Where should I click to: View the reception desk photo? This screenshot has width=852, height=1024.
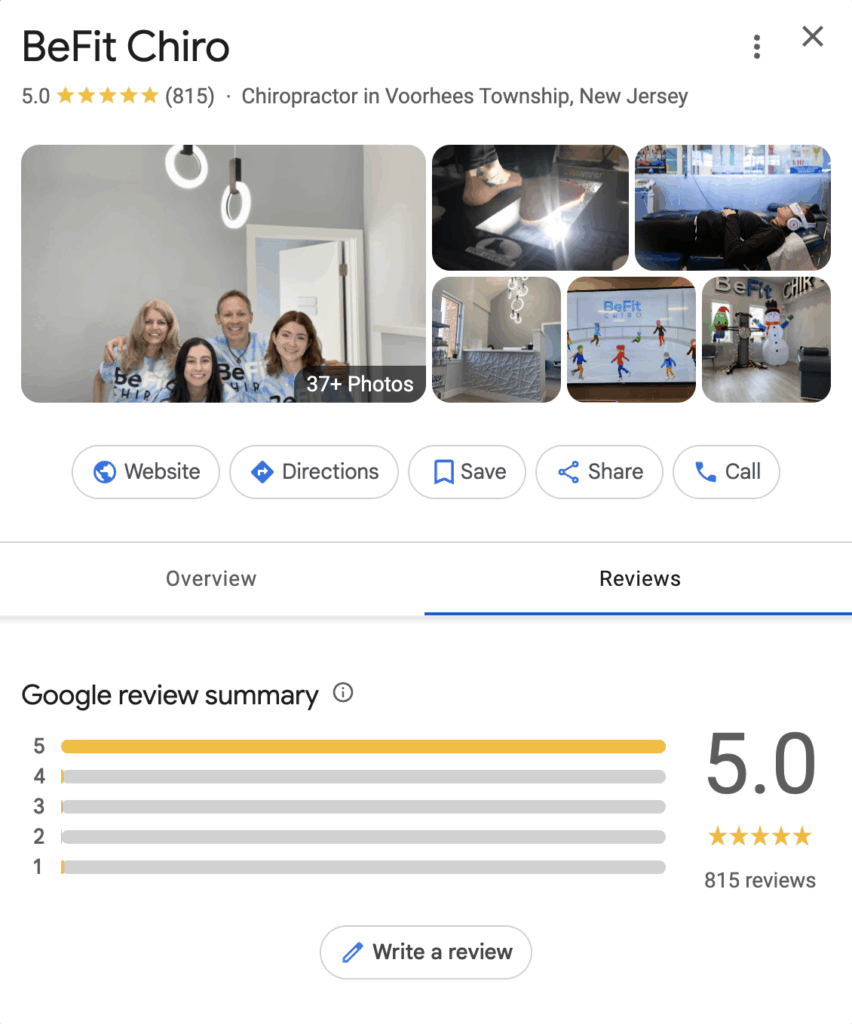[496, 340]
